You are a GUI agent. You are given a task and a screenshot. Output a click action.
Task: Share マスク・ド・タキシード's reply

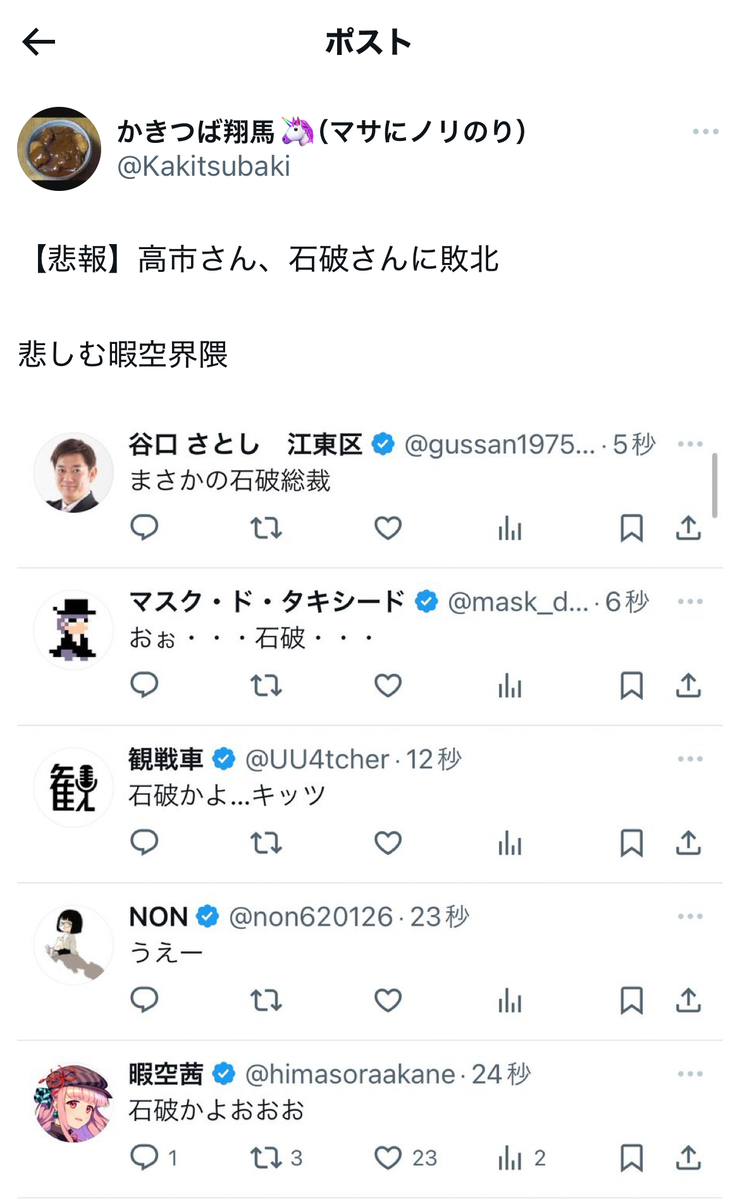(688, 685)
